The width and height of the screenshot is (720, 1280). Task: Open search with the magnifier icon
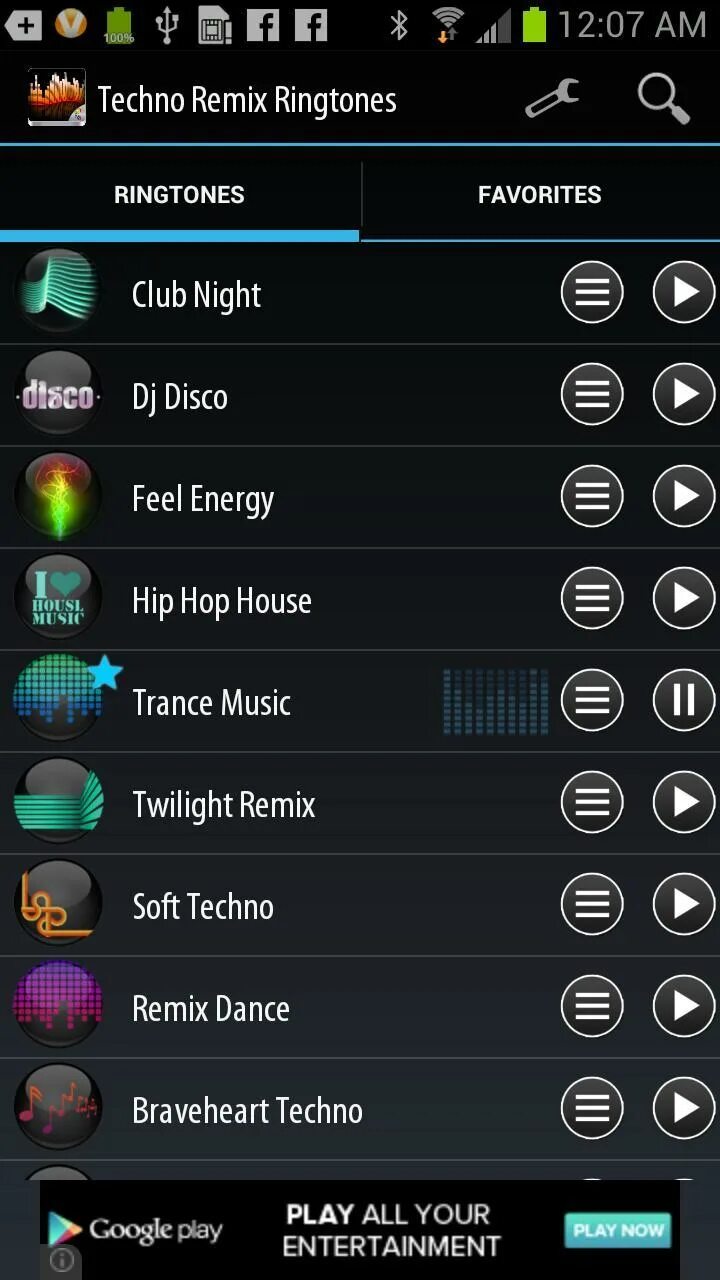point(663,99)
